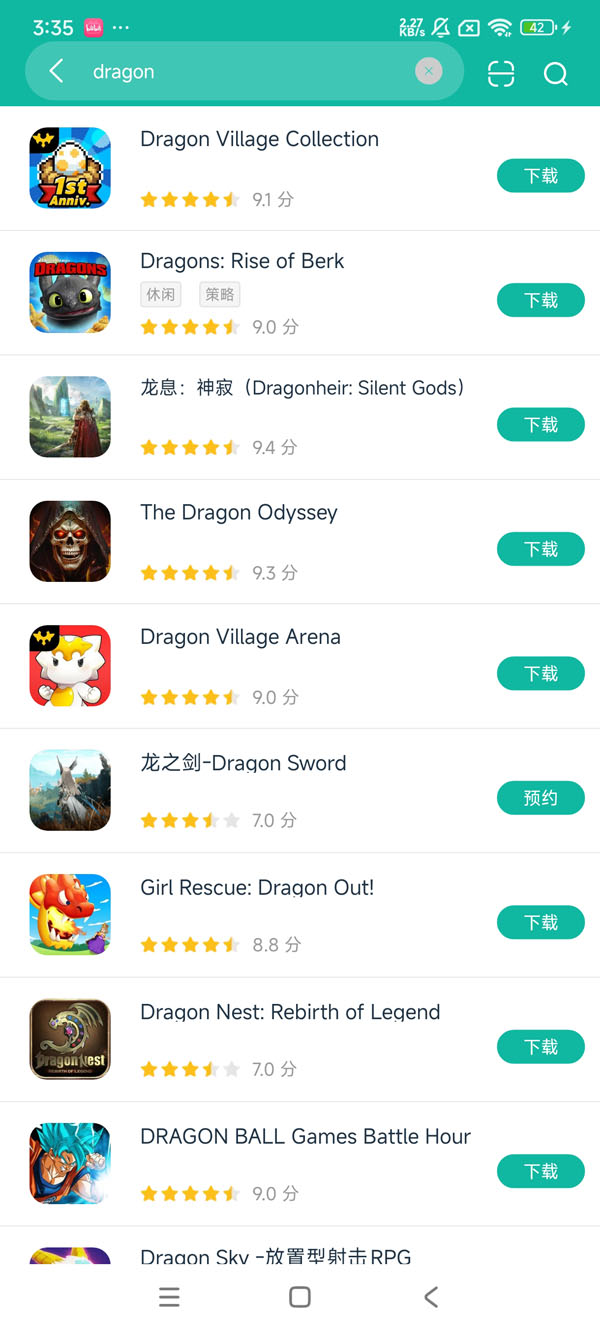This screenshot has width=600, height=1334.
Task: Download The Dragon Odyssey
Action: [540, 549]
